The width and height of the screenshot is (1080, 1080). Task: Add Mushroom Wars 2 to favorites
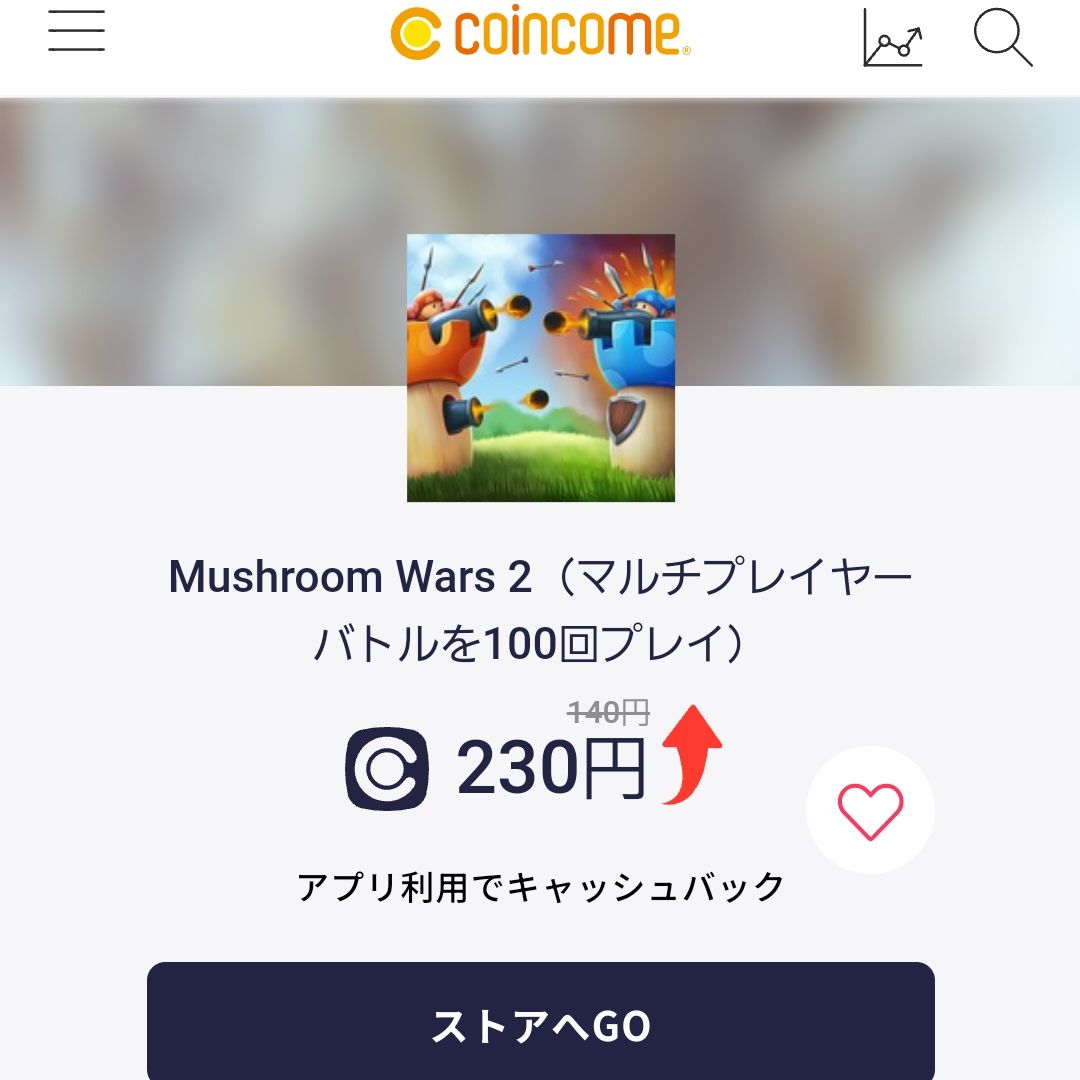pyautogui.click(x=870, y=811)
